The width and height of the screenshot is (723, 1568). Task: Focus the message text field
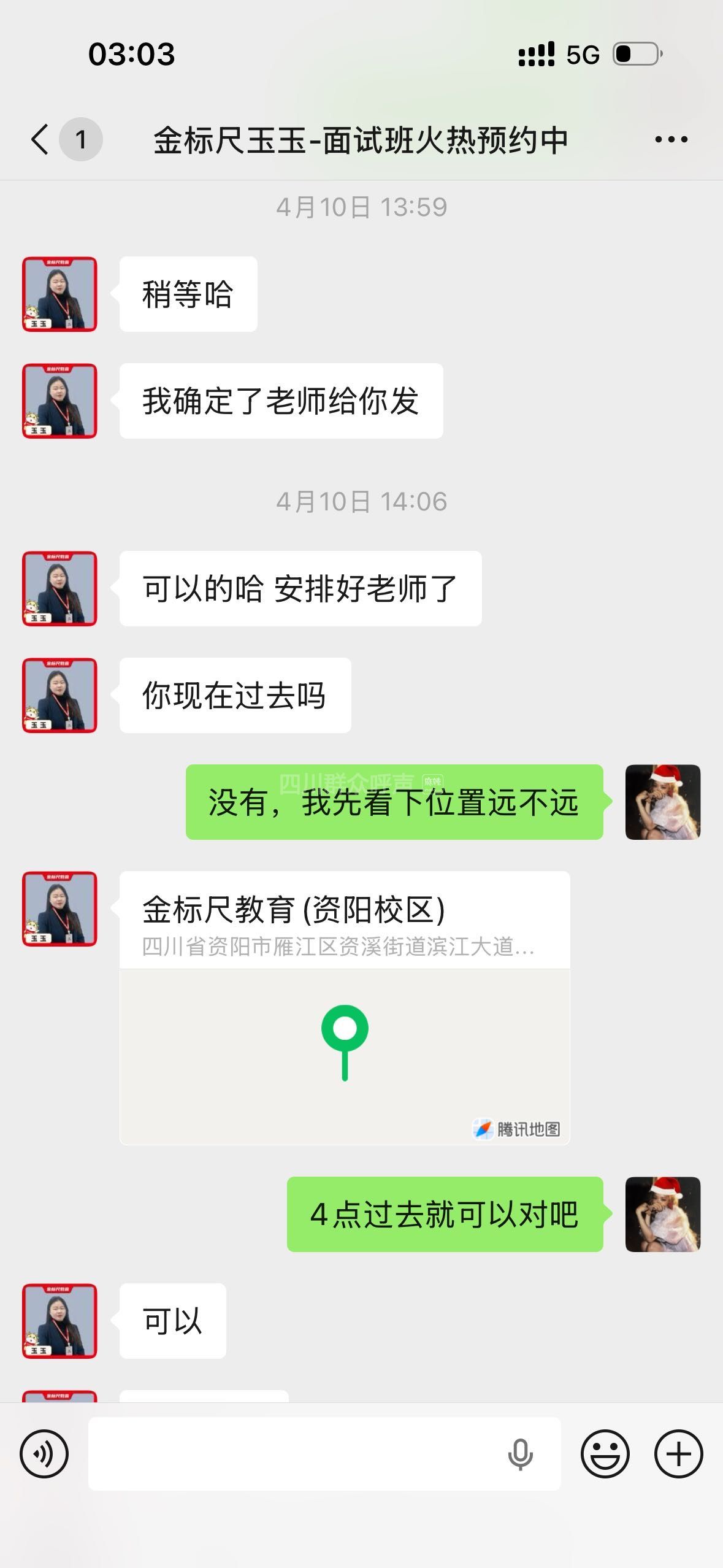point(294,1453)
